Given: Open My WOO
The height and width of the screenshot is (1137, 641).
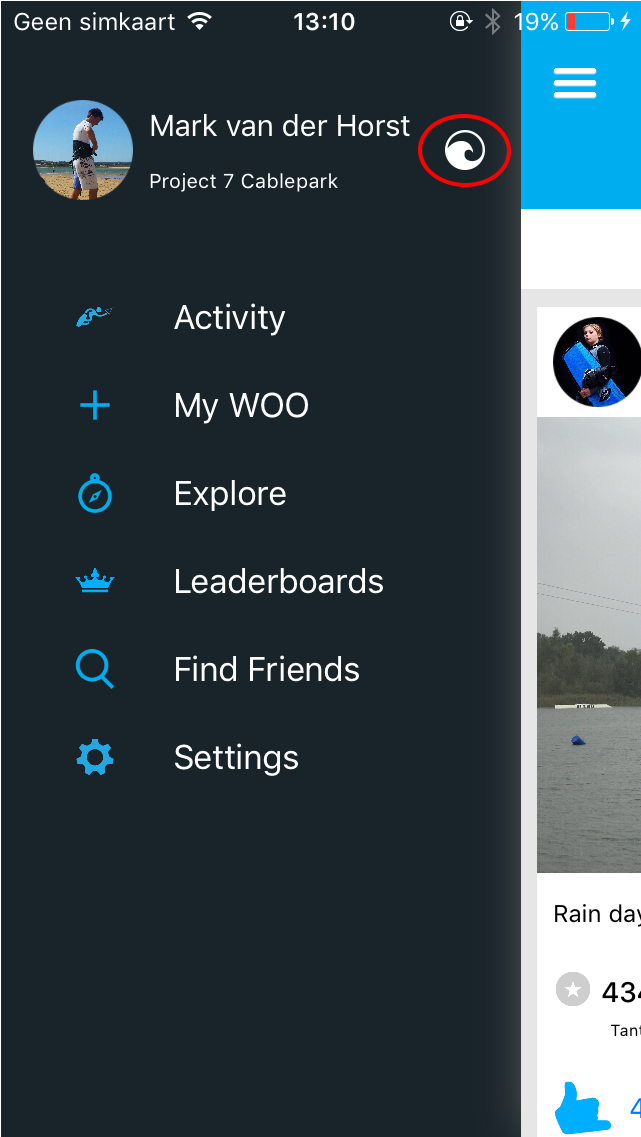Looking at the screenshot, I should click(x=241, y=406).
